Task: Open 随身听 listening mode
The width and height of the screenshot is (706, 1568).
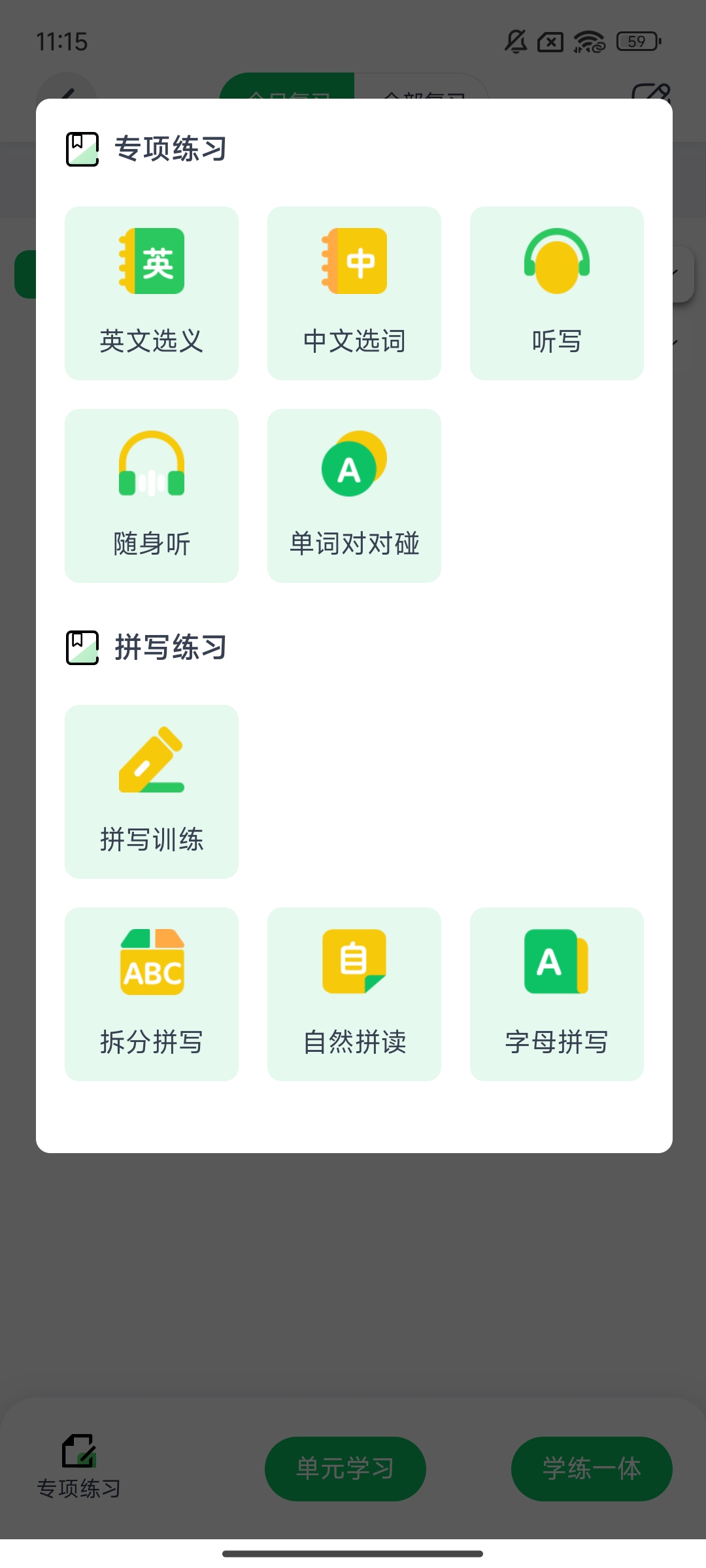Action: 152,496
